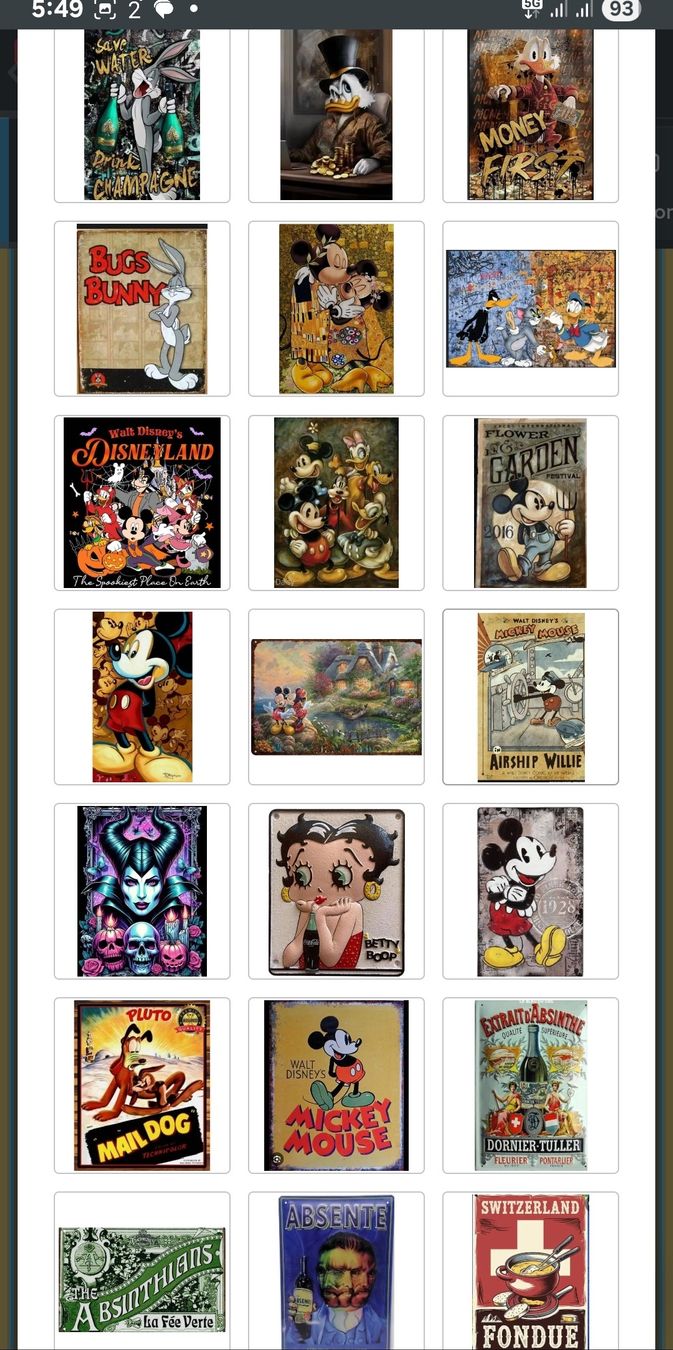
Task: Open the red Bugs Bunny sign
Action: click(142, 309)
